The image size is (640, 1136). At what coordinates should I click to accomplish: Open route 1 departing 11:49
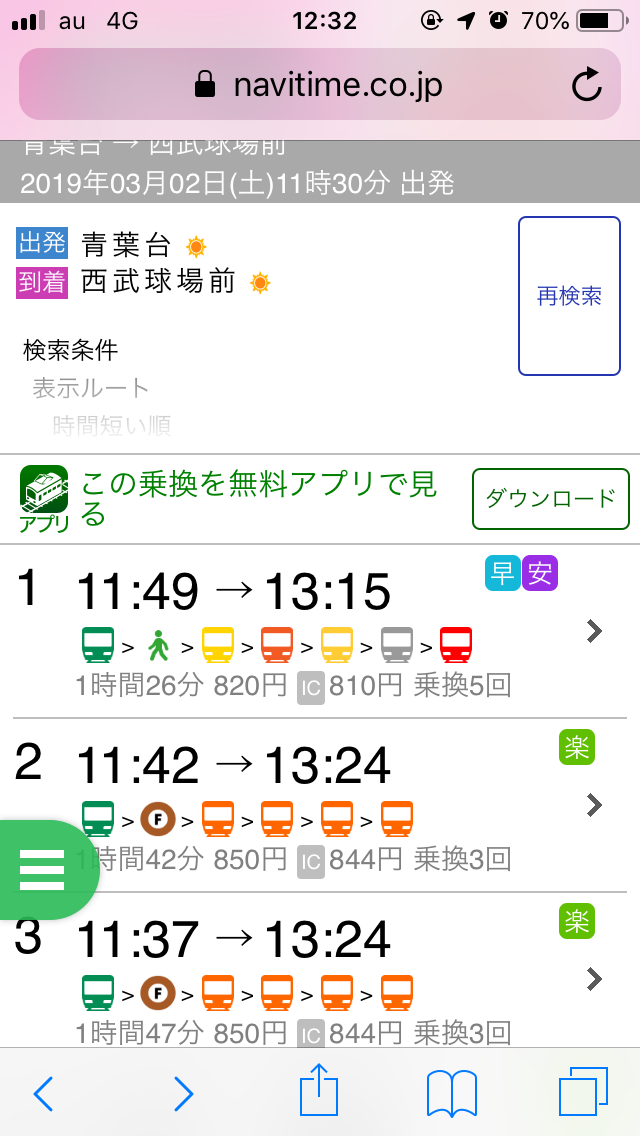pos(320,630)
